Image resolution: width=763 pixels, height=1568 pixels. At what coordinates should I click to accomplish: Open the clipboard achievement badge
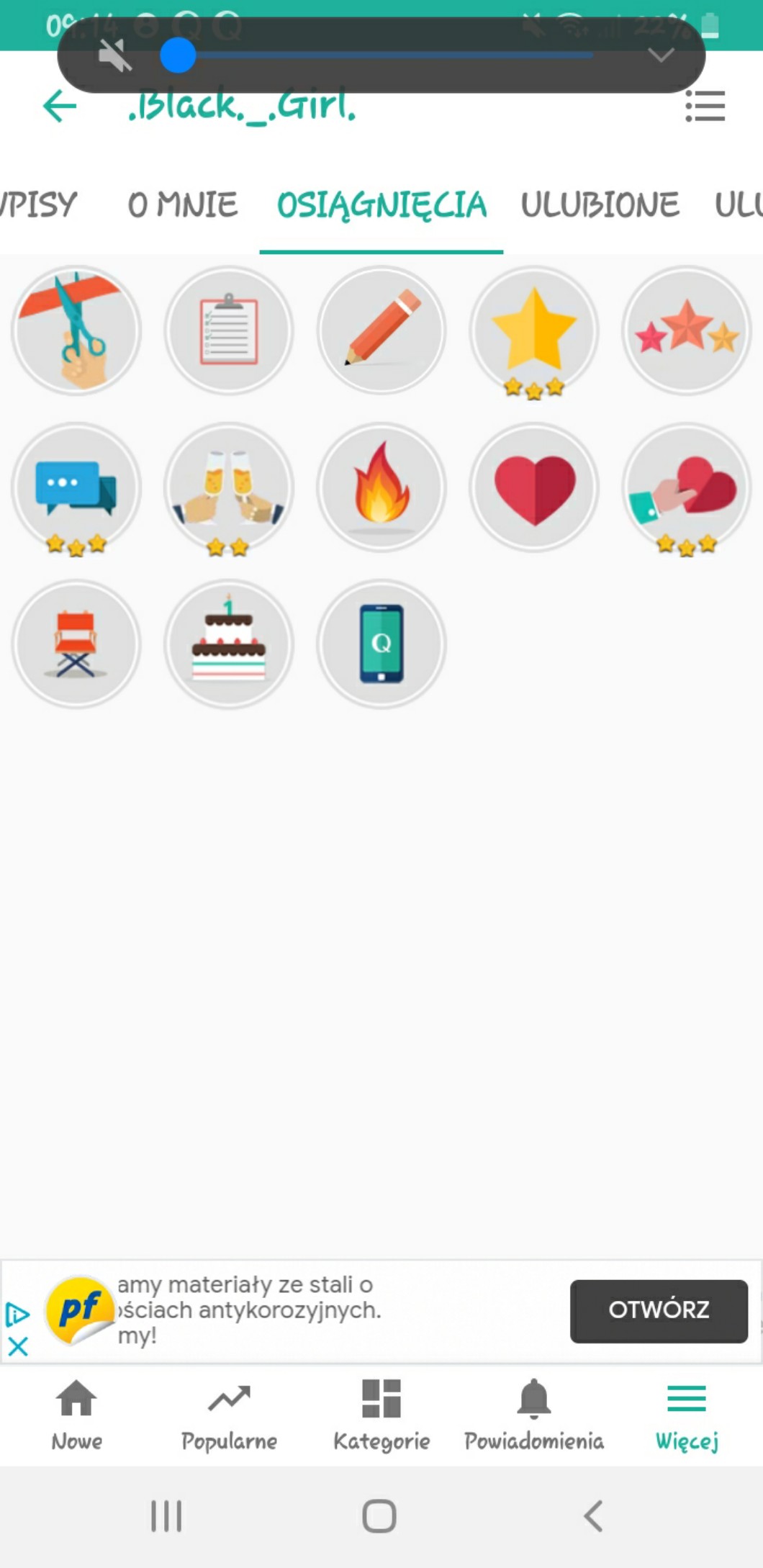tap(229, 330)
